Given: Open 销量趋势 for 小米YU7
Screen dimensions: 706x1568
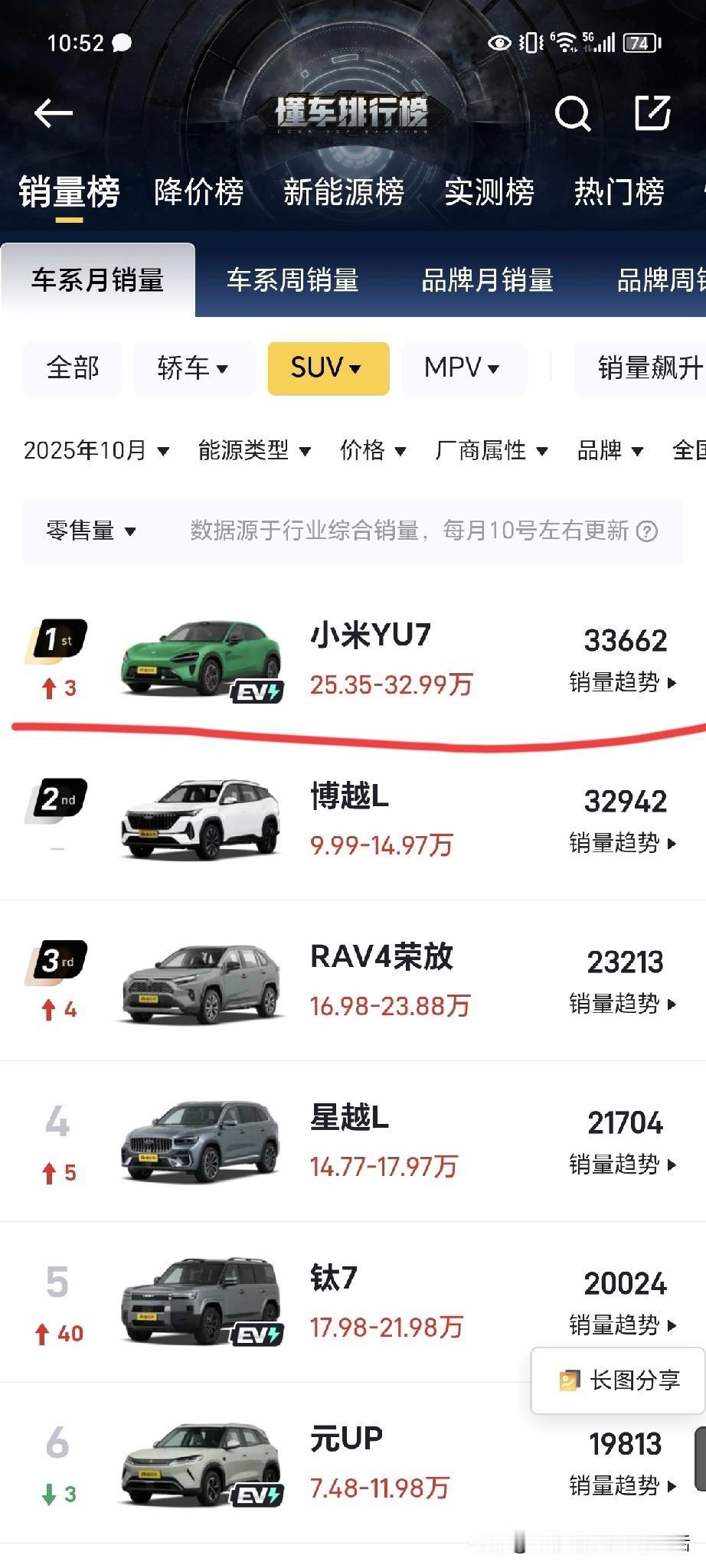Looking at the screenshot, I should [619, 680].
